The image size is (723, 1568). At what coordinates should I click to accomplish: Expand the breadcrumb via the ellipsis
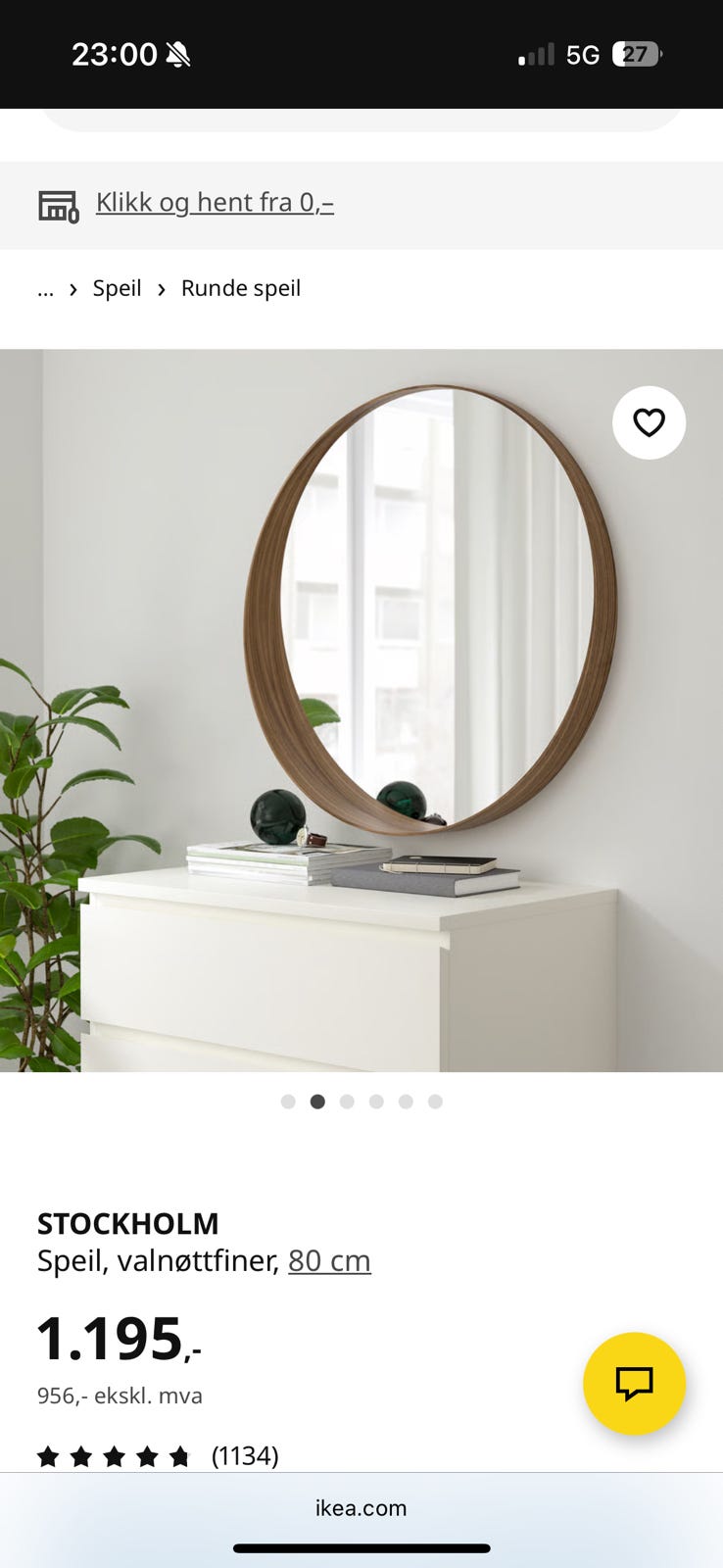(45, 289)
